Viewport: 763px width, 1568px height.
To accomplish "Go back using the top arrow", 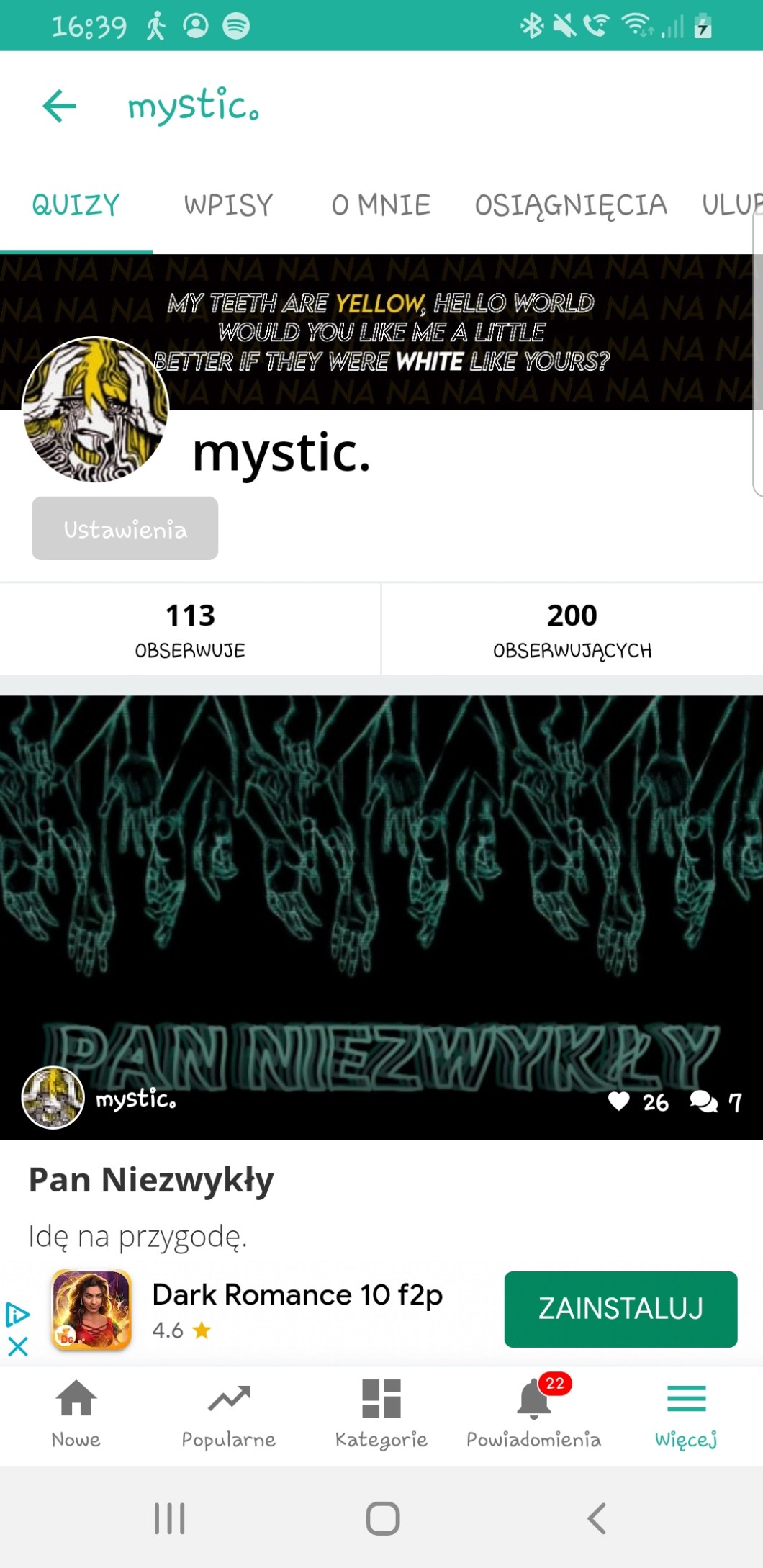I will 60,107.
